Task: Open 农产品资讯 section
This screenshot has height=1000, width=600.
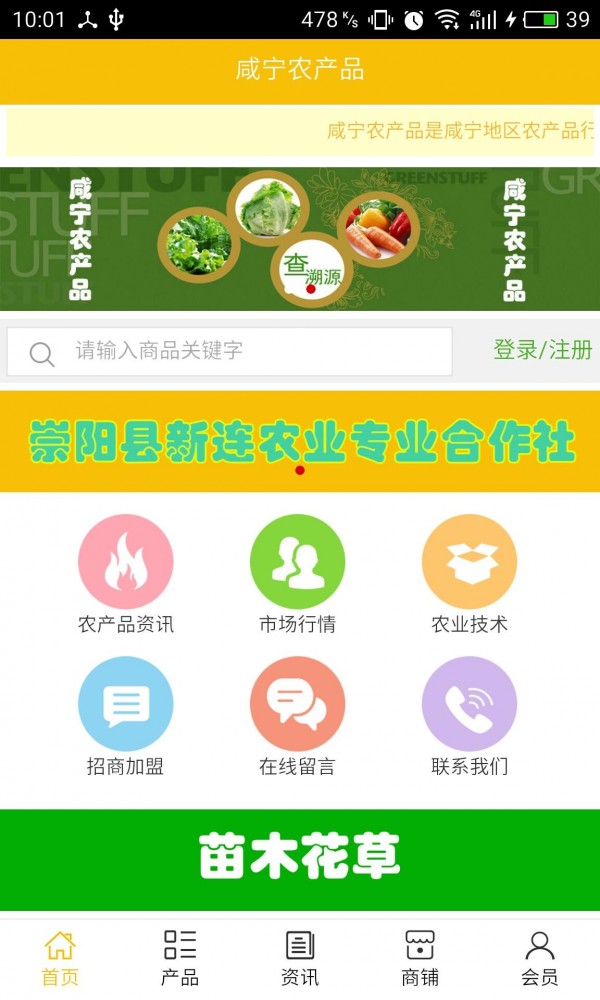Action: [126, 576]
